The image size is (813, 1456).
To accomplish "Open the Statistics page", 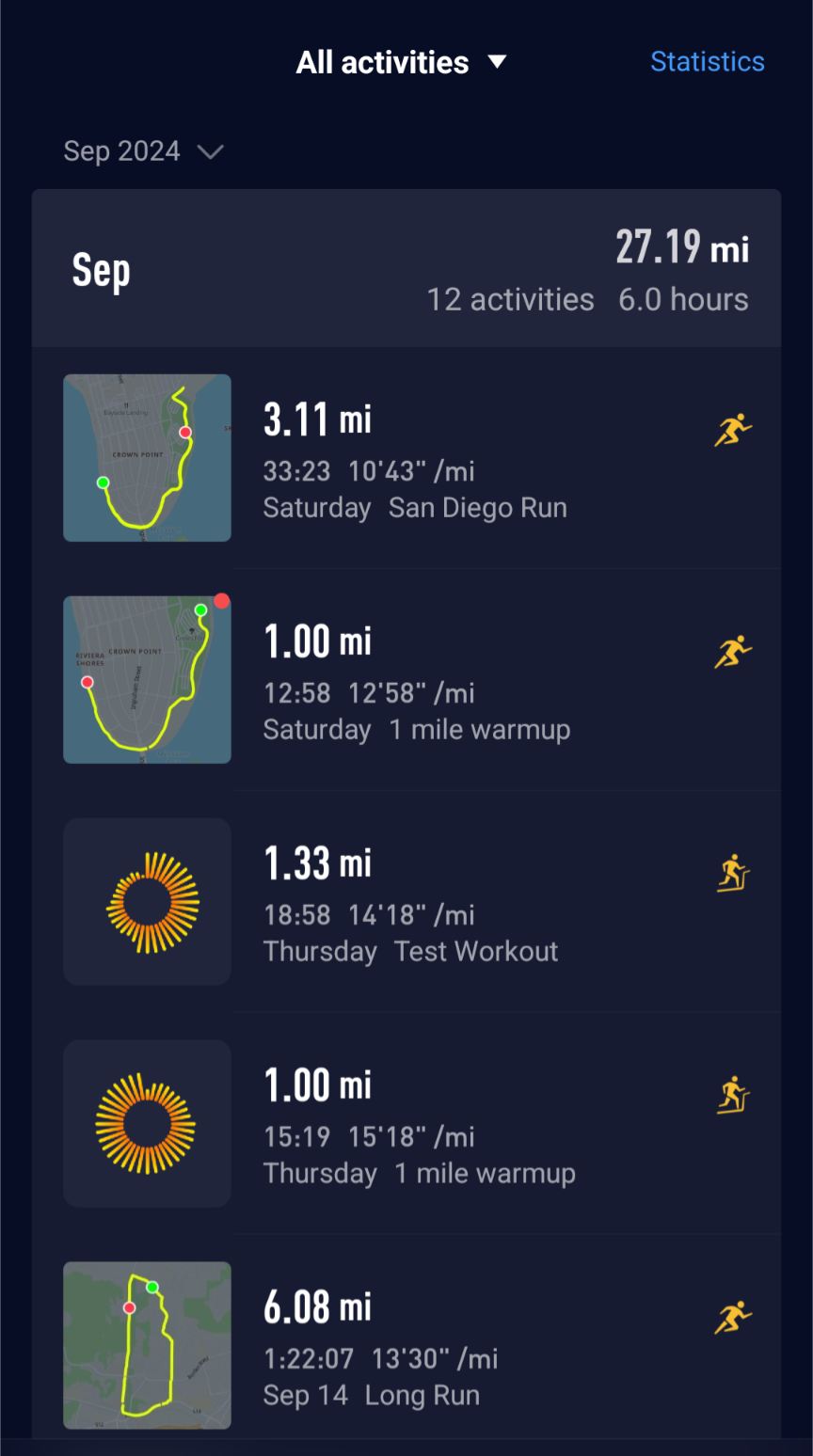I will (x=707, y=62).
